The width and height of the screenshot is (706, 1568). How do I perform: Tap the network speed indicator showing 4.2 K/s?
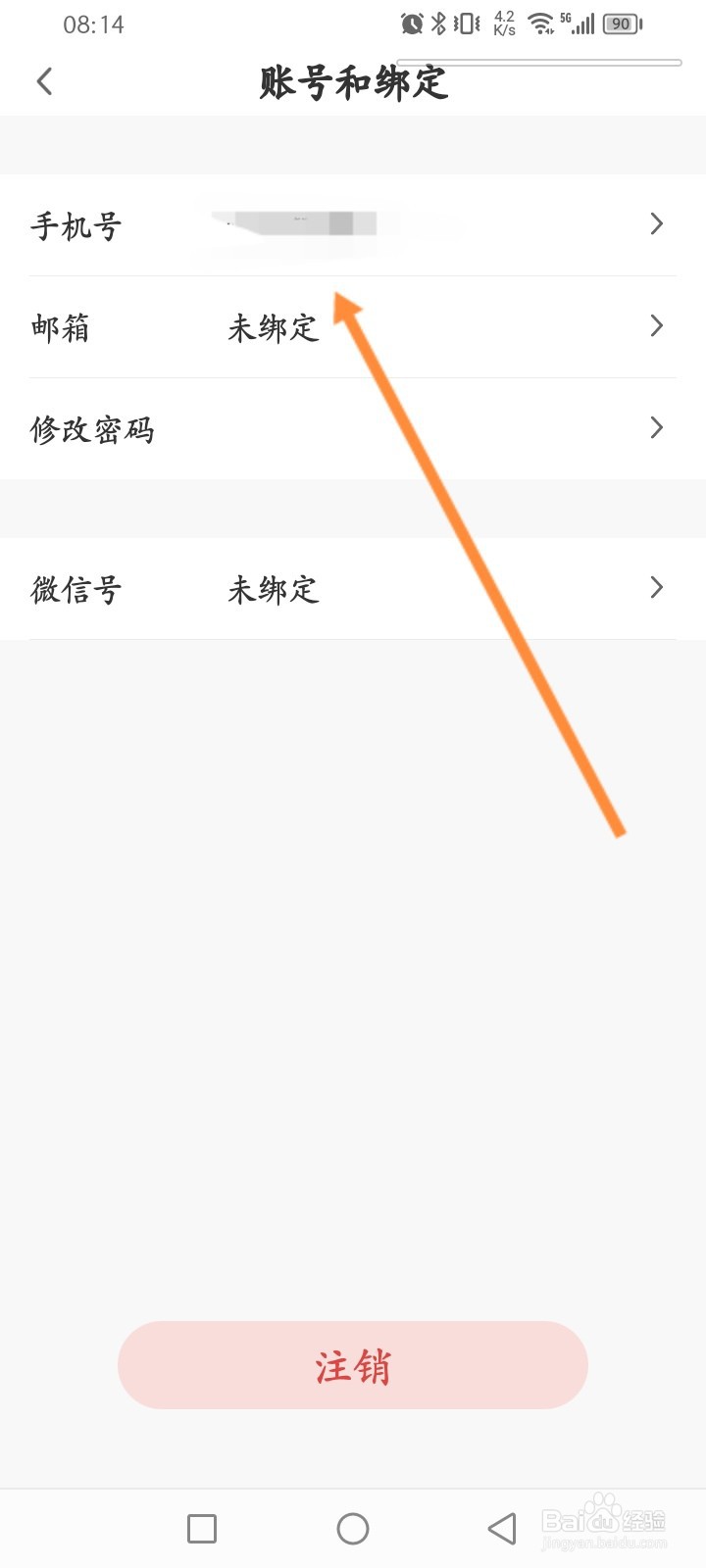(x=504, y=22)
